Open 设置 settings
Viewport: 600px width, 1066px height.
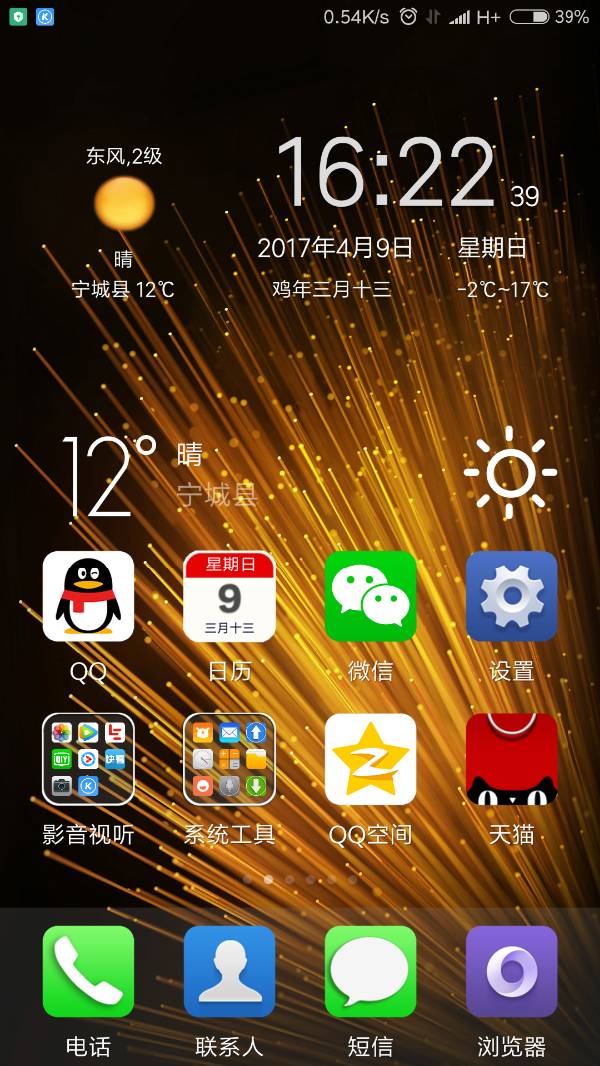click(511, 596)
